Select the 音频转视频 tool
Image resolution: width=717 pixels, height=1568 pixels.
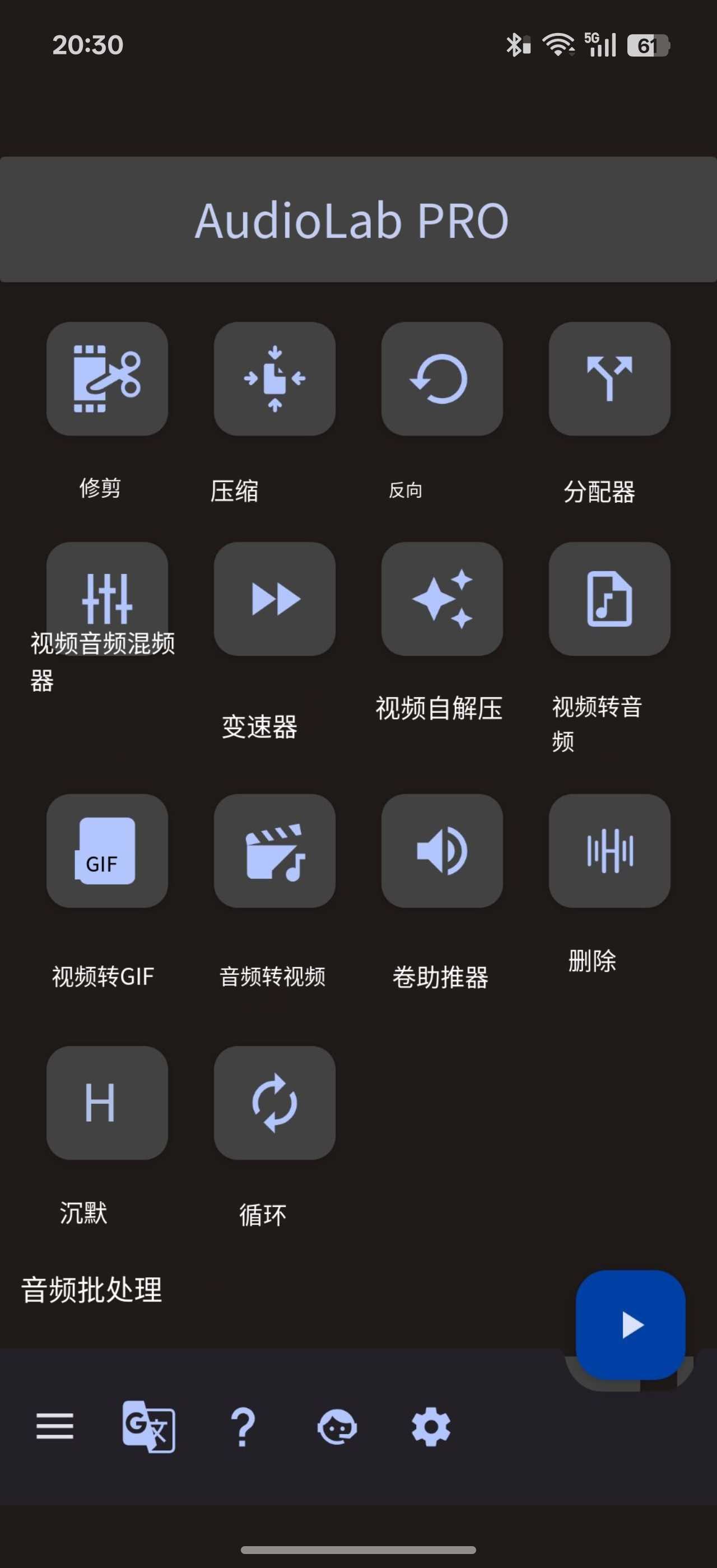274,850
